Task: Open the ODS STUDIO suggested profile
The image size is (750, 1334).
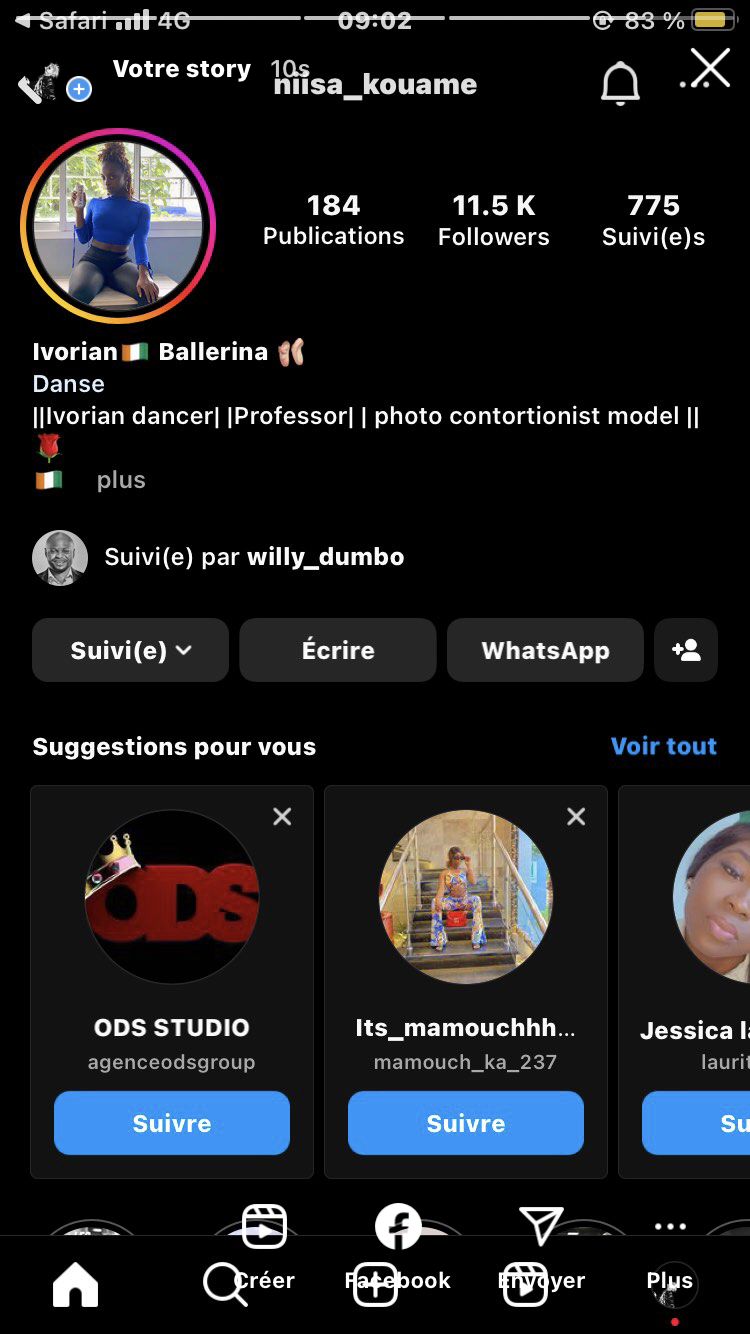Action: (x=172, y=896)
